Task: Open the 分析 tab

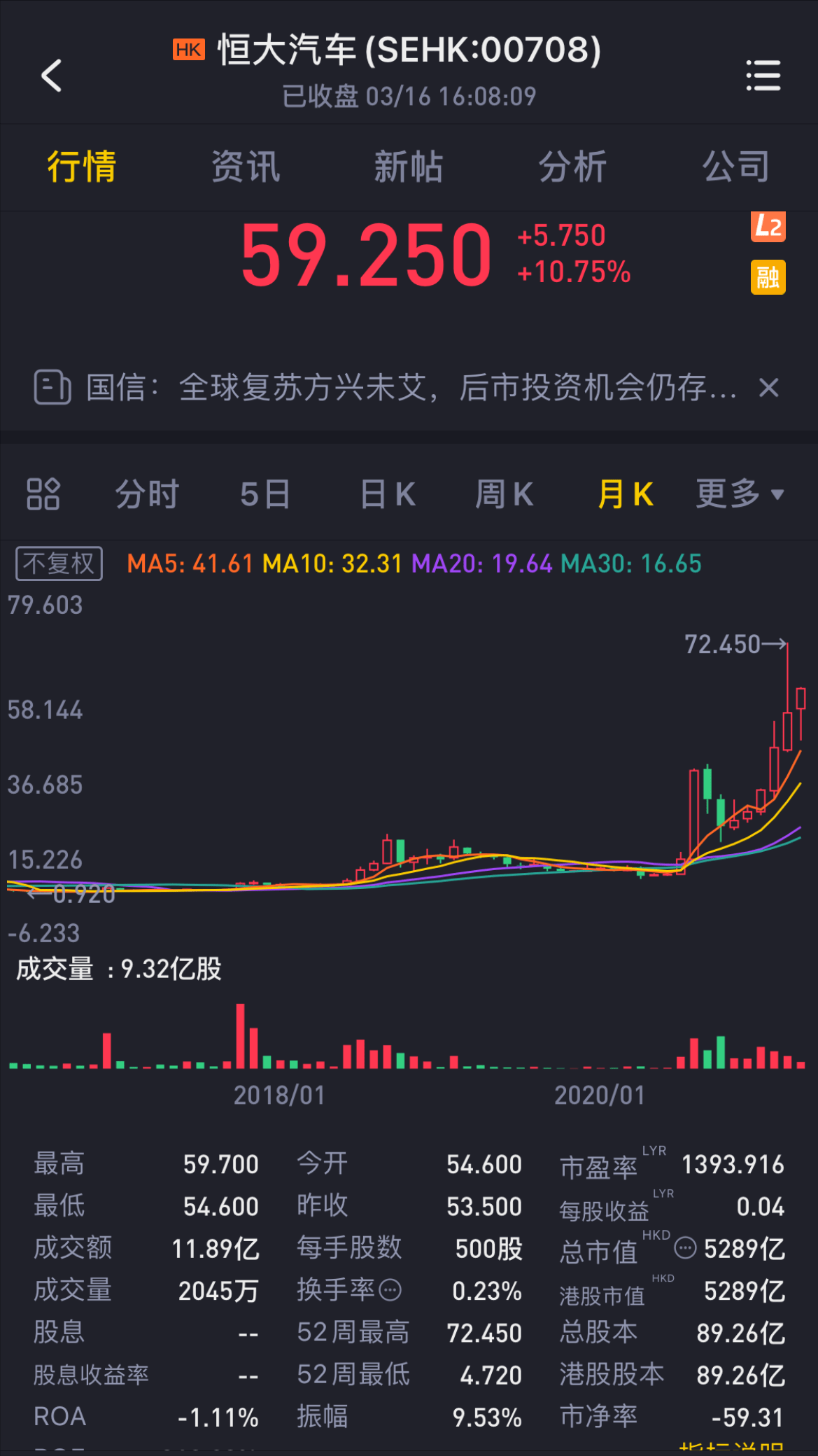Action: click(572, 167)
